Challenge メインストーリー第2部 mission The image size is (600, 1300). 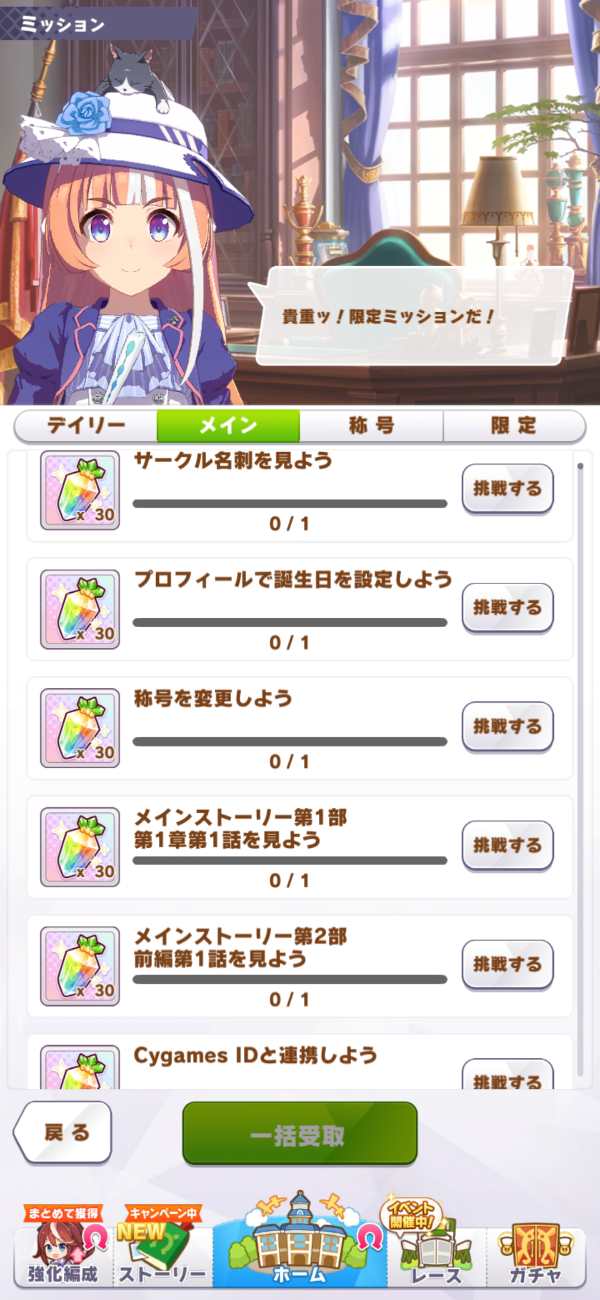(x=507, y=964)
